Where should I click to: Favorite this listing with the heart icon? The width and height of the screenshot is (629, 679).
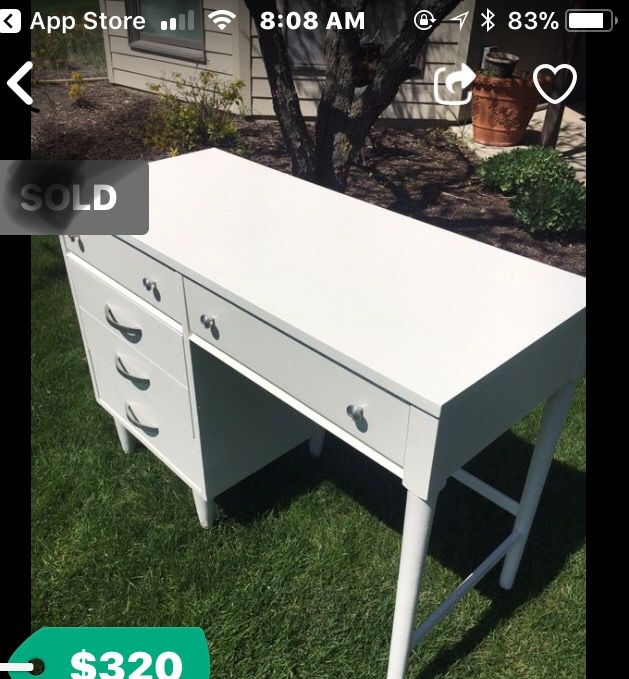tap(555, 84)
